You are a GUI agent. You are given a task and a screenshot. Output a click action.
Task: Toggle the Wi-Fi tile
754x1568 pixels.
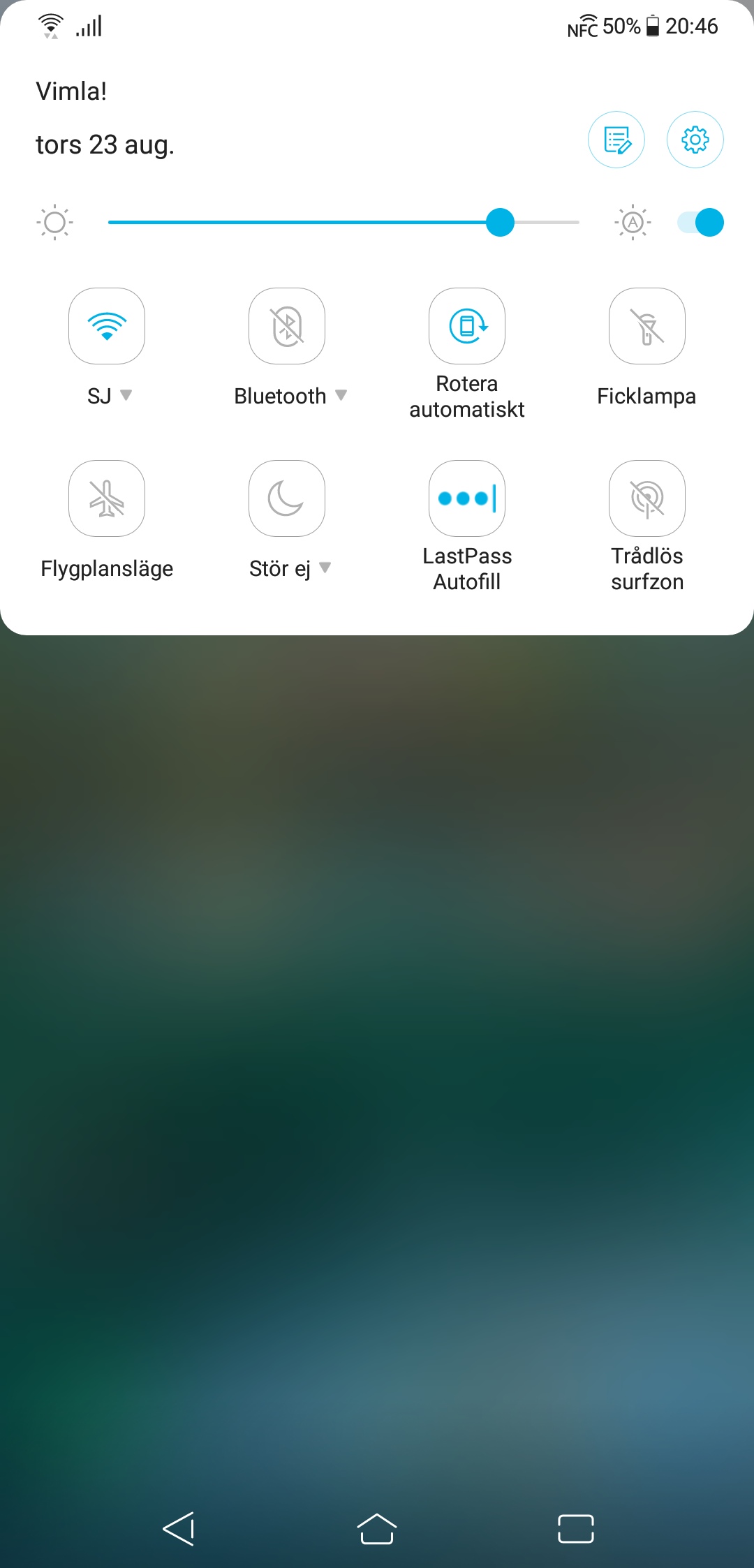coord(107,326)
